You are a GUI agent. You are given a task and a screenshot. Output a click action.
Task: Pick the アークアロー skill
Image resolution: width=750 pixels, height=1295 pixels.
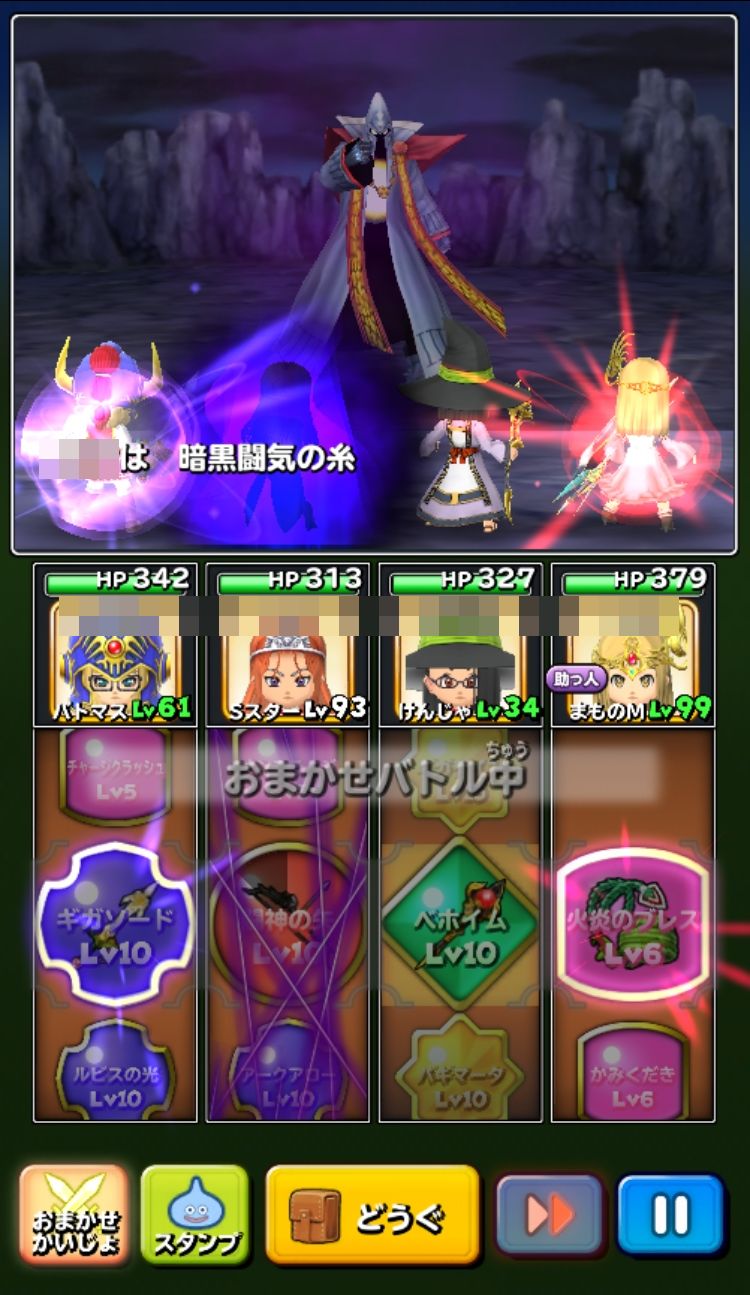pos(287,1075)
